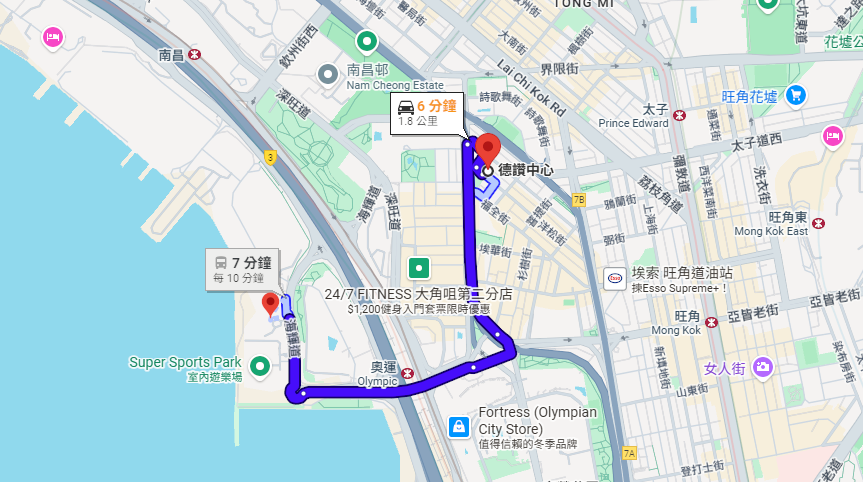The image size is (863, 482).
Task: Open the 旺角花墟 shopping marker
Action: [x=796, y=96]
